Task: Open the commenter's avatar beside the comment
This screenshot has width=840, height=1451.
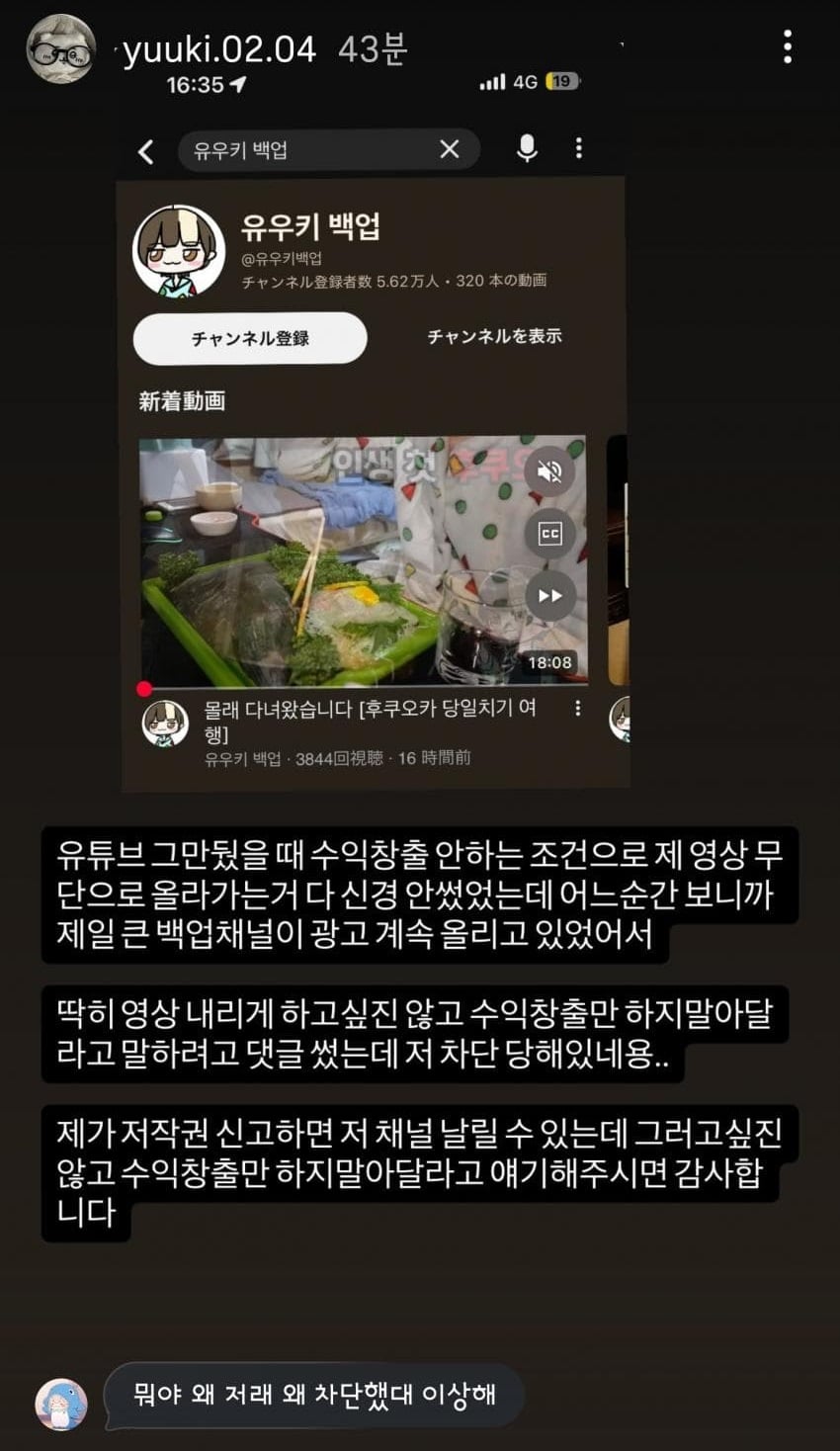Action: [x=61, y=1405]
